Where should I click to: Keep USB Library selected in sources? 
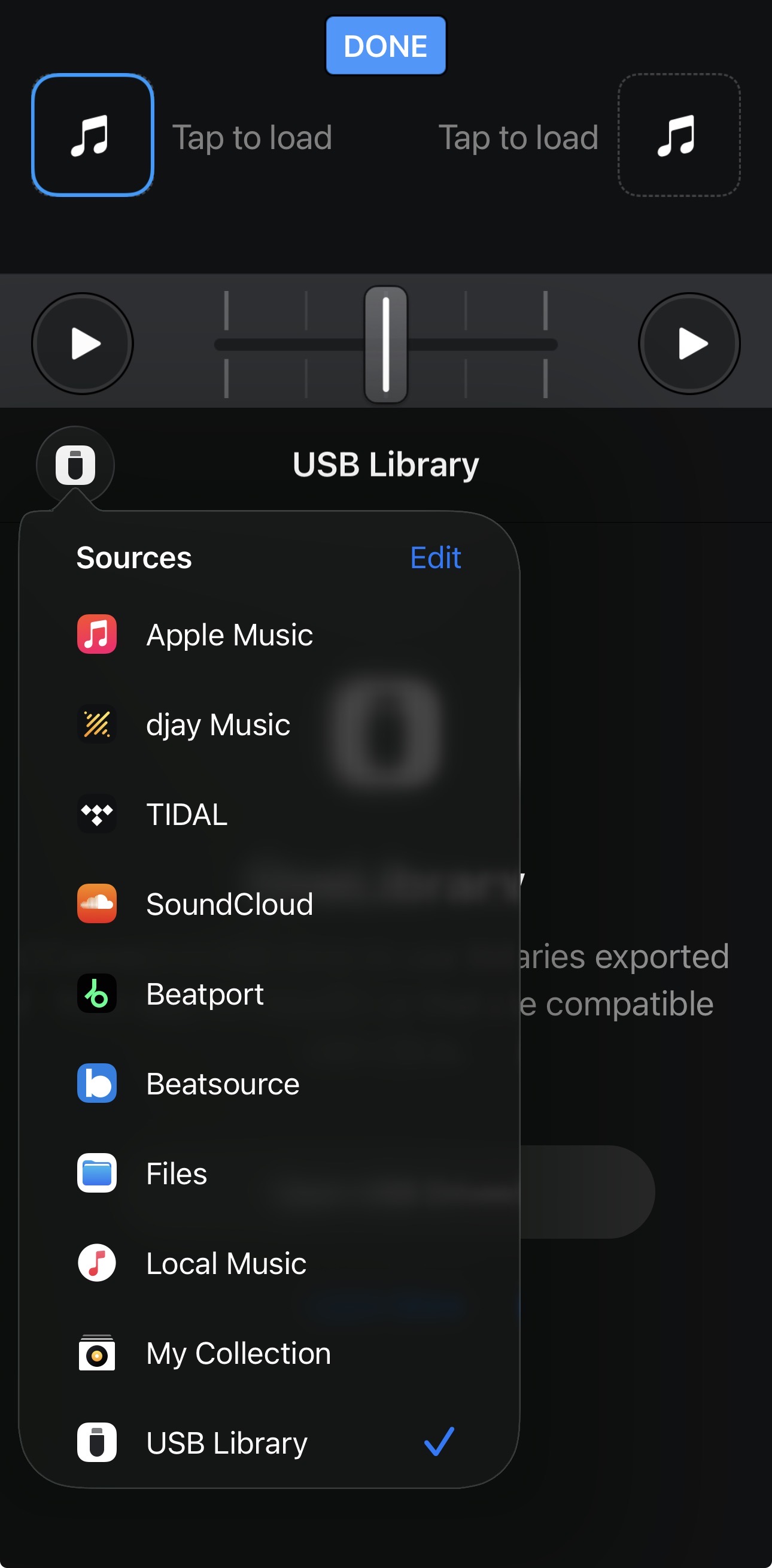[x=227, y=1443]
